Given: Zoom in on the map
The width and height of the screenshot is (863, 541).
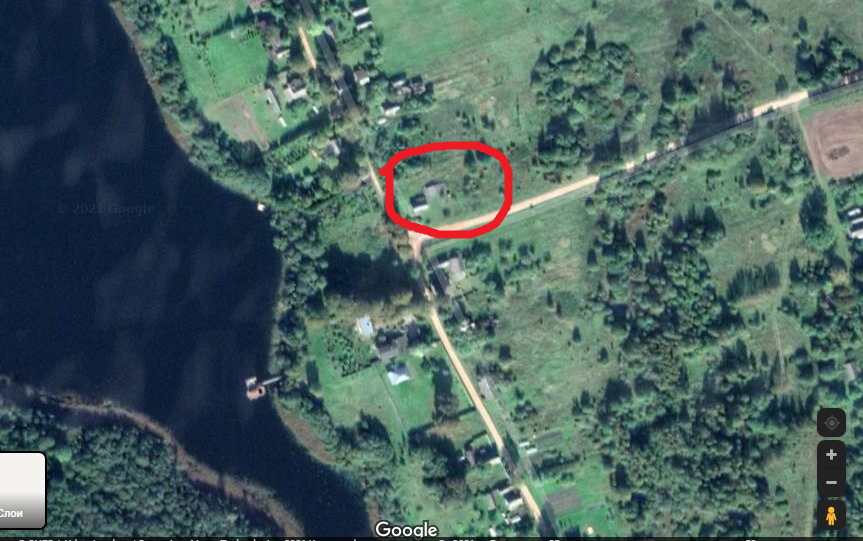Looking at the screenshot, I should (831, 455).
